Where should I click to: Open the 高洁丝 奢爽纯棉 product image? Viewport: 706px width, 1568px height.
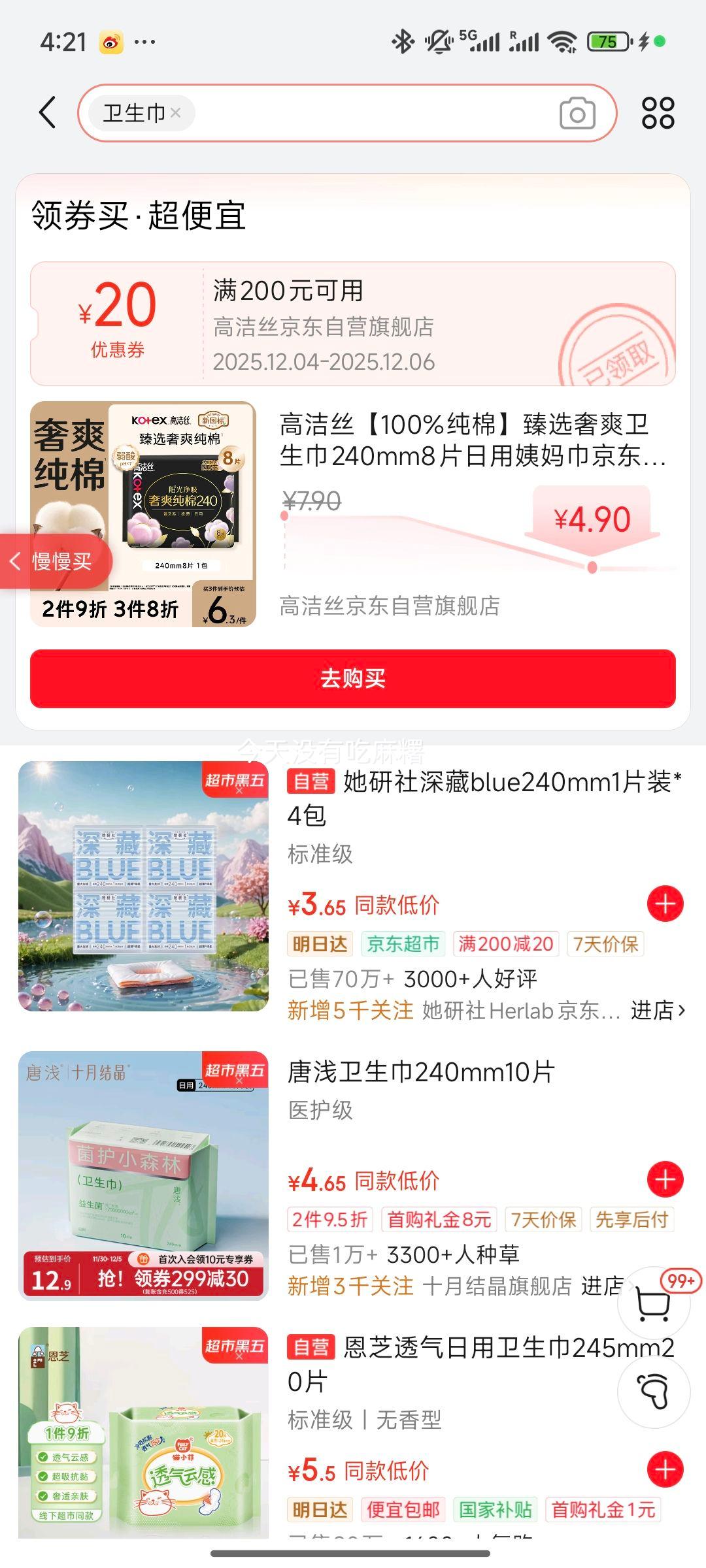pos(143,514)
